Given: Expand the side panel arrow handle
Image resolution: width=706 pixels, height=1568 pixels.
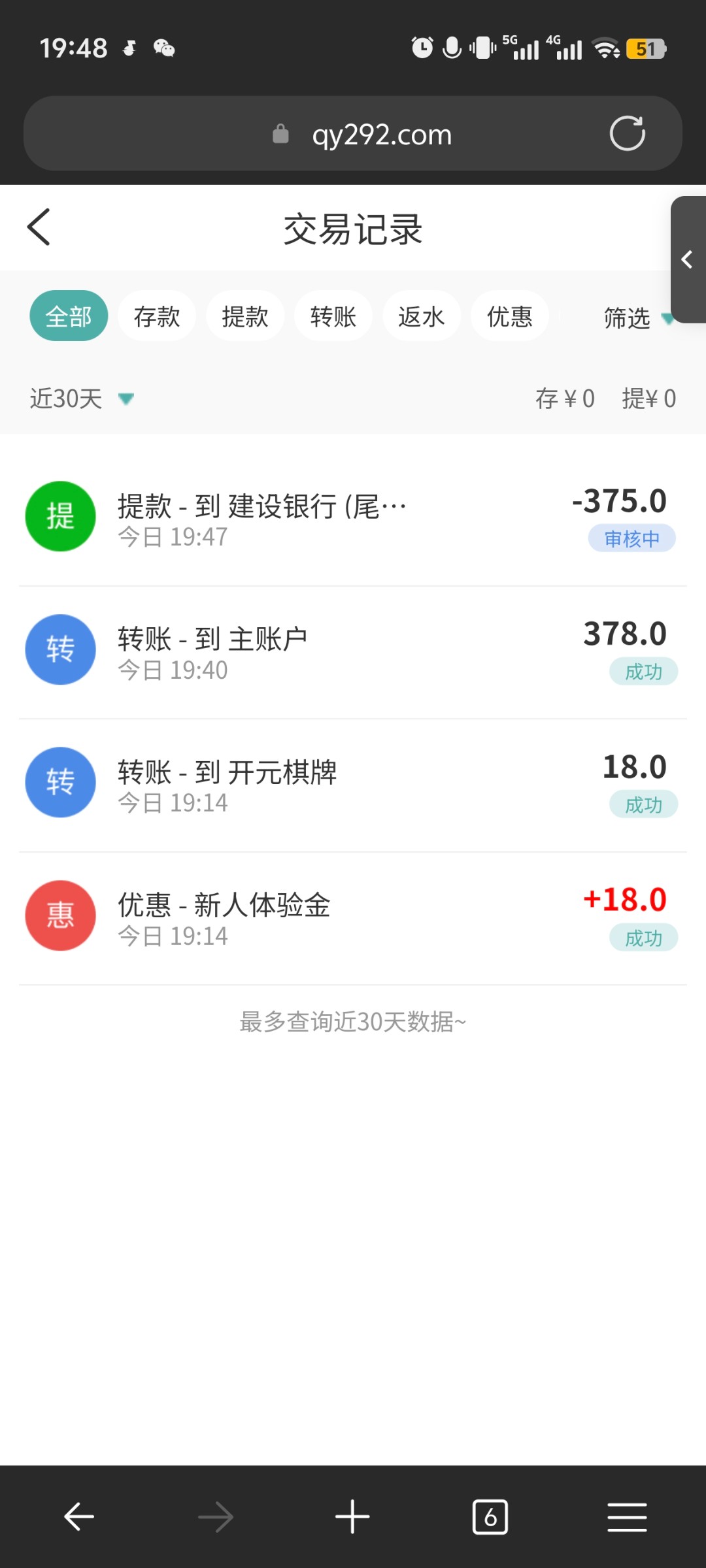Looking at the screenshot, I should [x=688, y=259].
